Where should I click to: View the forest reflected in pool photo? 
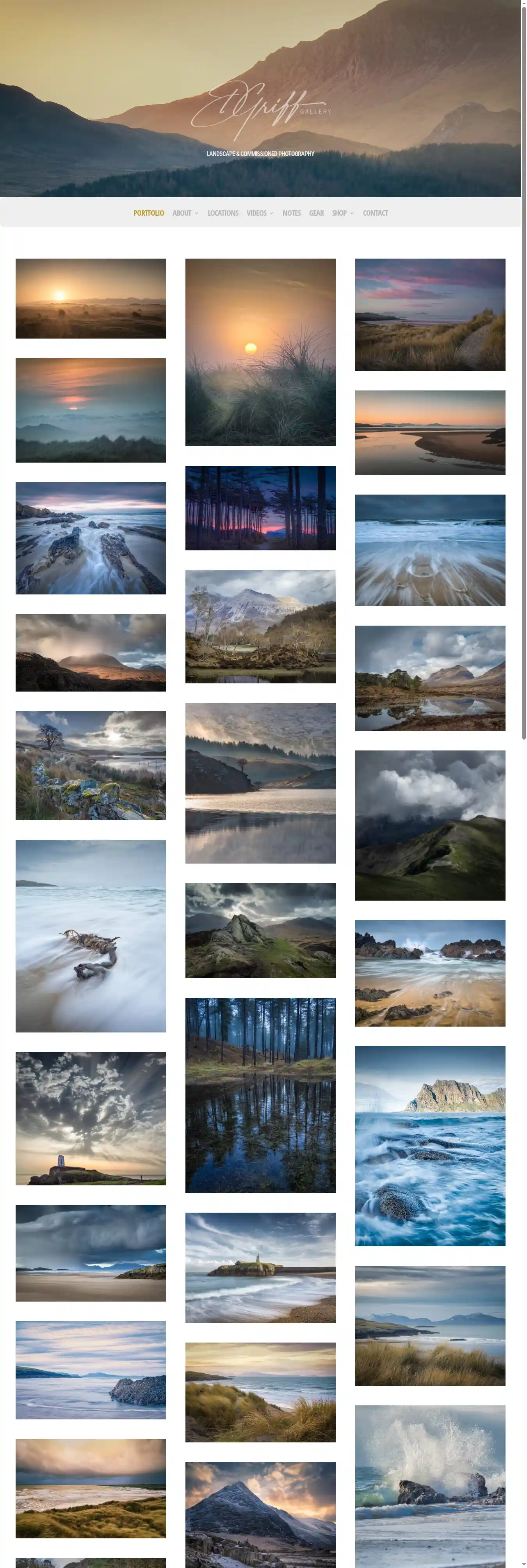[260, 1094]
